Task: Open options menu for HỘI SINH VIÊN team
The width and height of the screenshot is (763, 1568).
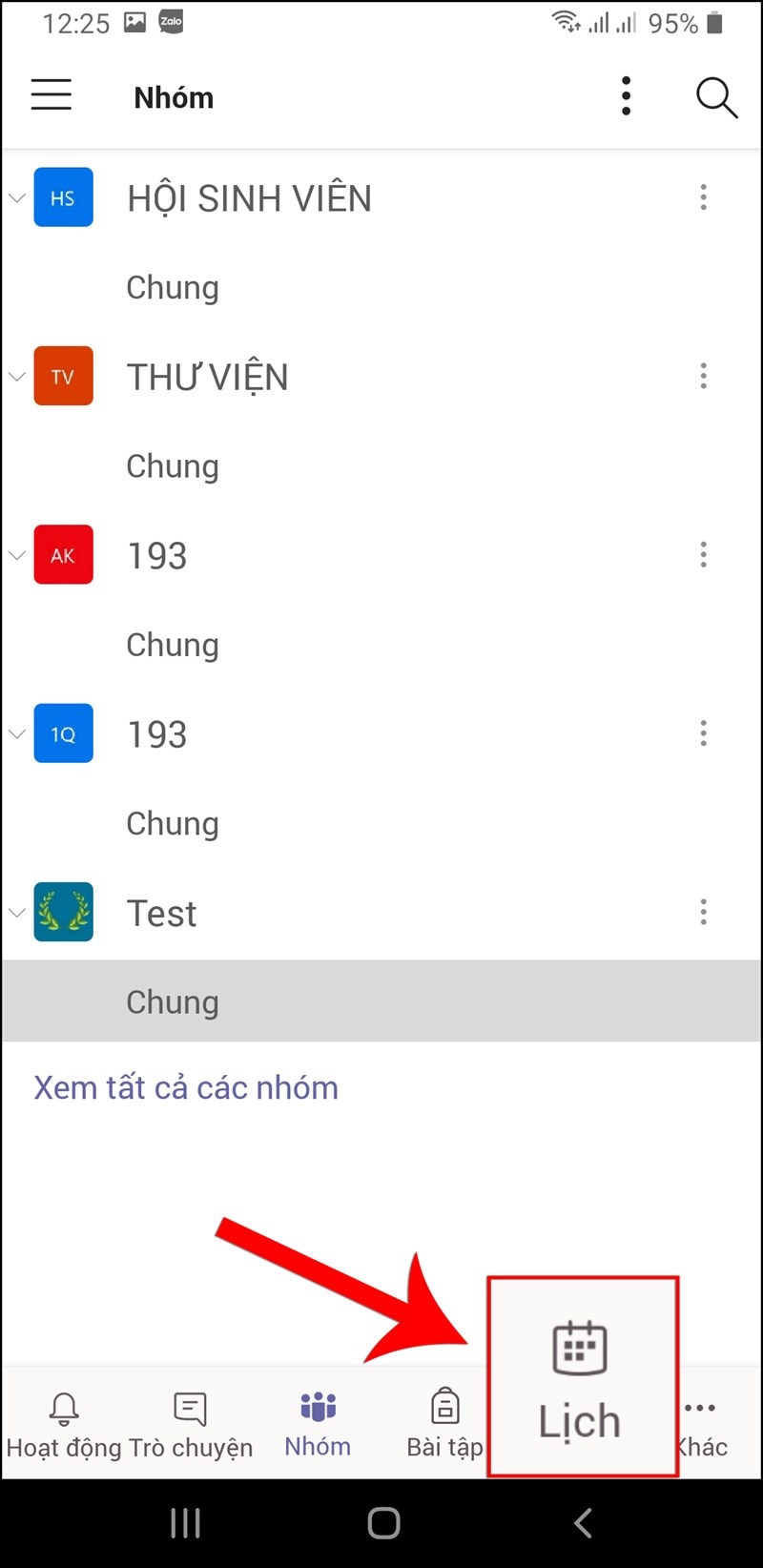Action: [x=703, y=197]
